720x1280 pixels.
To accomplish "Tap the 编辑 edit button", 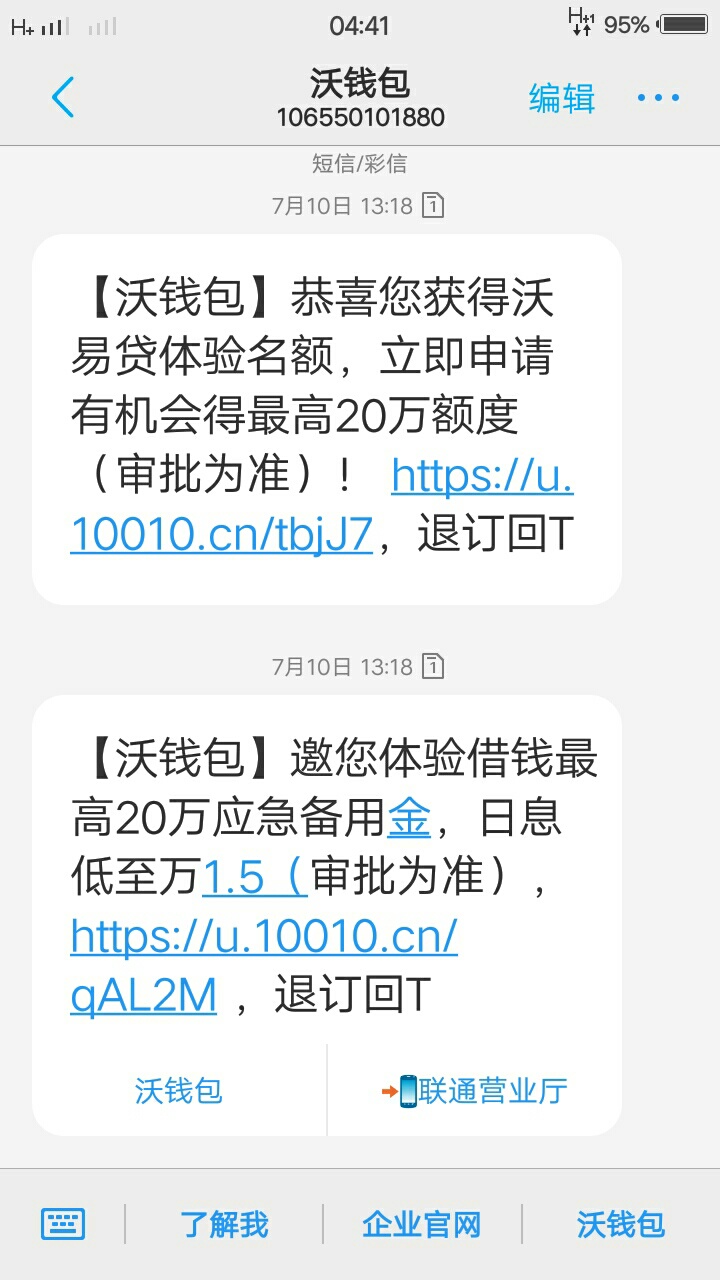I will [562, 98].
